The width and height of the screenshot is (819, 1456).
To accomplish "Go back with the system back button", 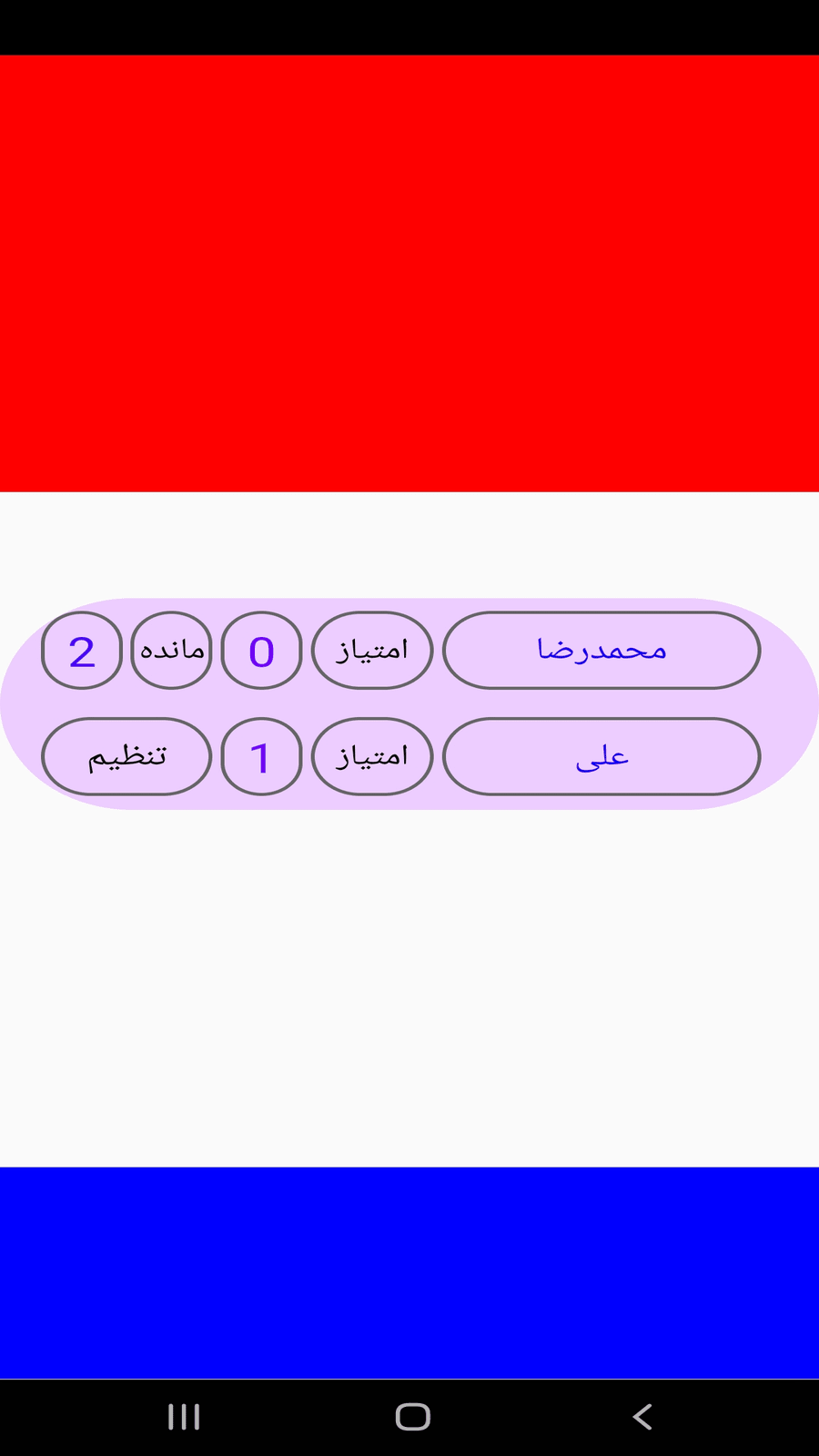I will click(x=642, y=1417).
